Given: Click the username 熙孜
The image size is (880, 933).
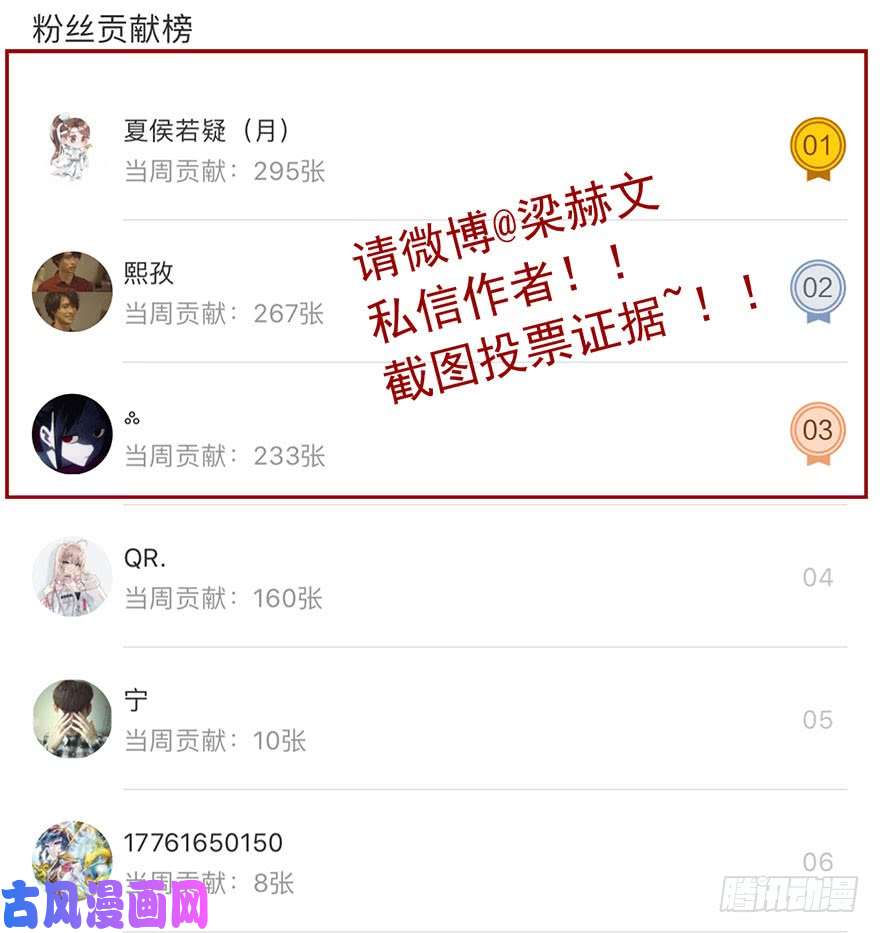Looking at the screenshot, I should click(147, 274).
